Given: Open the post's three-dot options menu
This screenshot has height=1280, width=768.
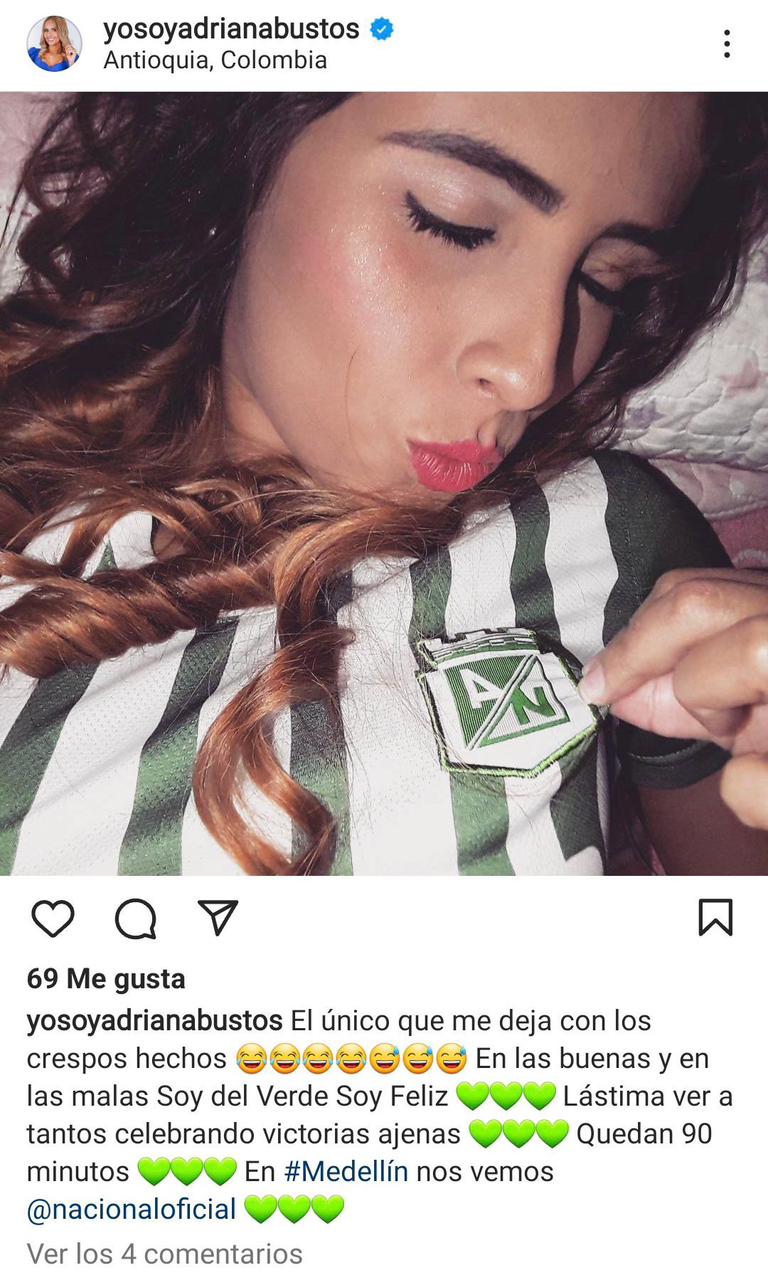Looking at the screenshot, I should (x=726, y=44).
